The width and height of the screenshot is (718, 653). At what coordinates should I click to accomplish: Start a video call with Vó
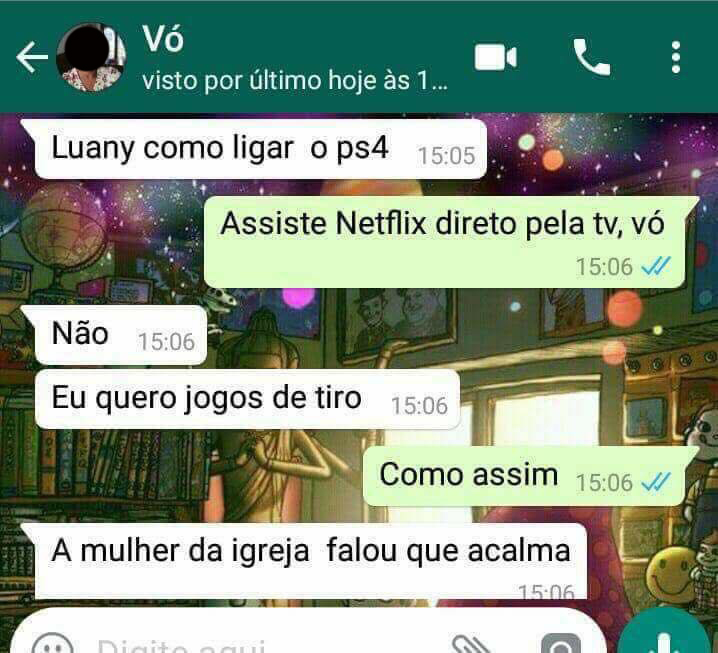click(x=494, y=58)
